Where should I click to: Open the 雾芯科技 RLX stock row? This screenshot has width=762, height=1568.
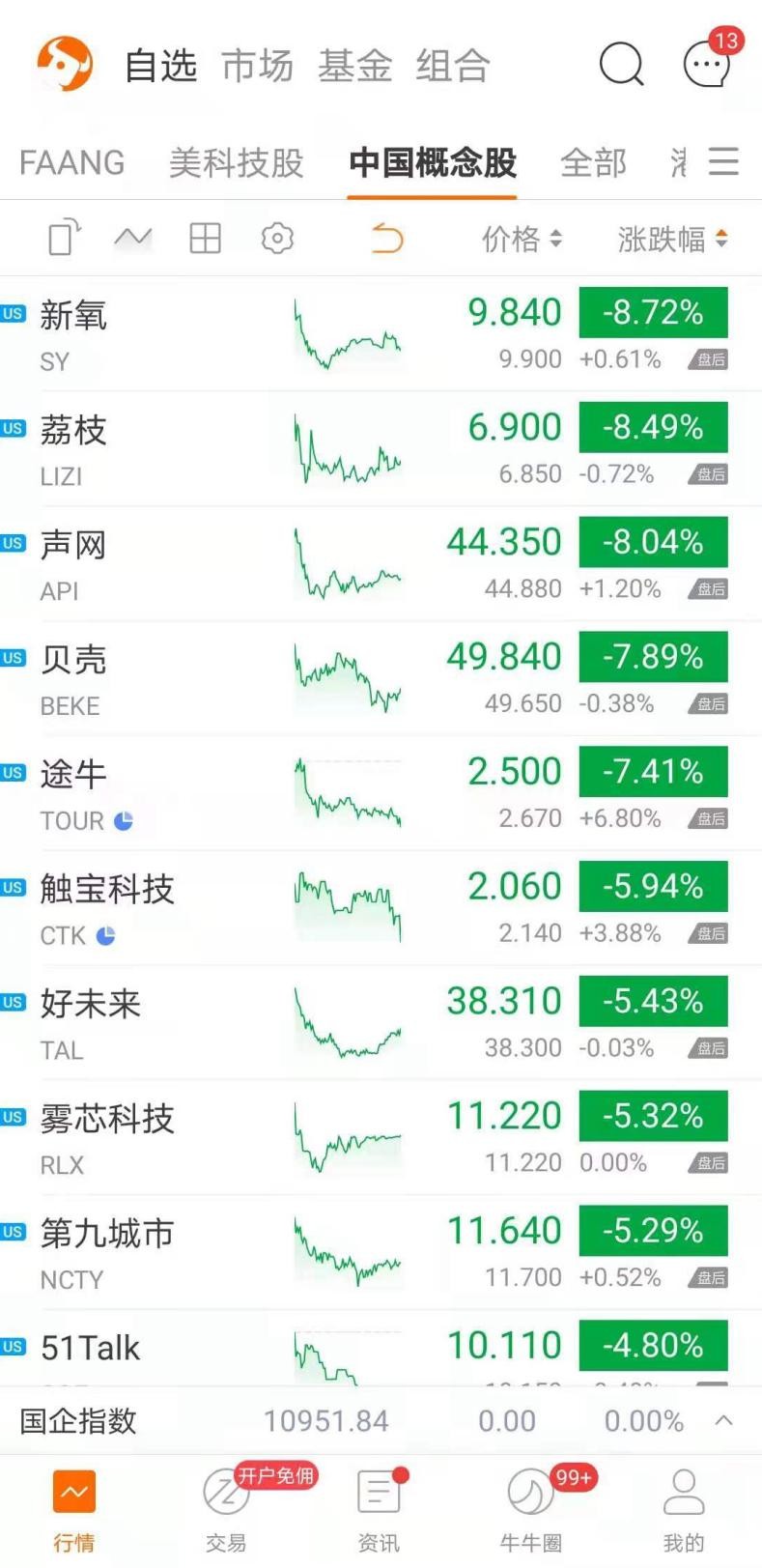click(x=381, y=1138)
